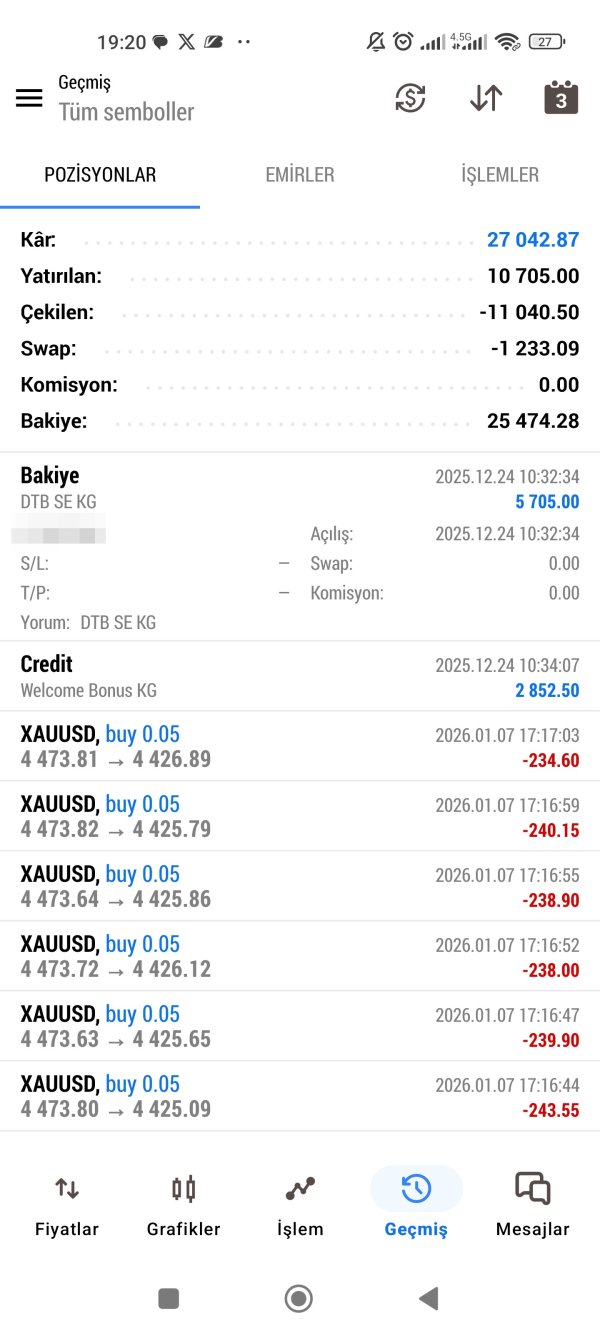
Task: Expand the XAUUSD trade with -240.15 loss
Action: (x=300, y=816)
